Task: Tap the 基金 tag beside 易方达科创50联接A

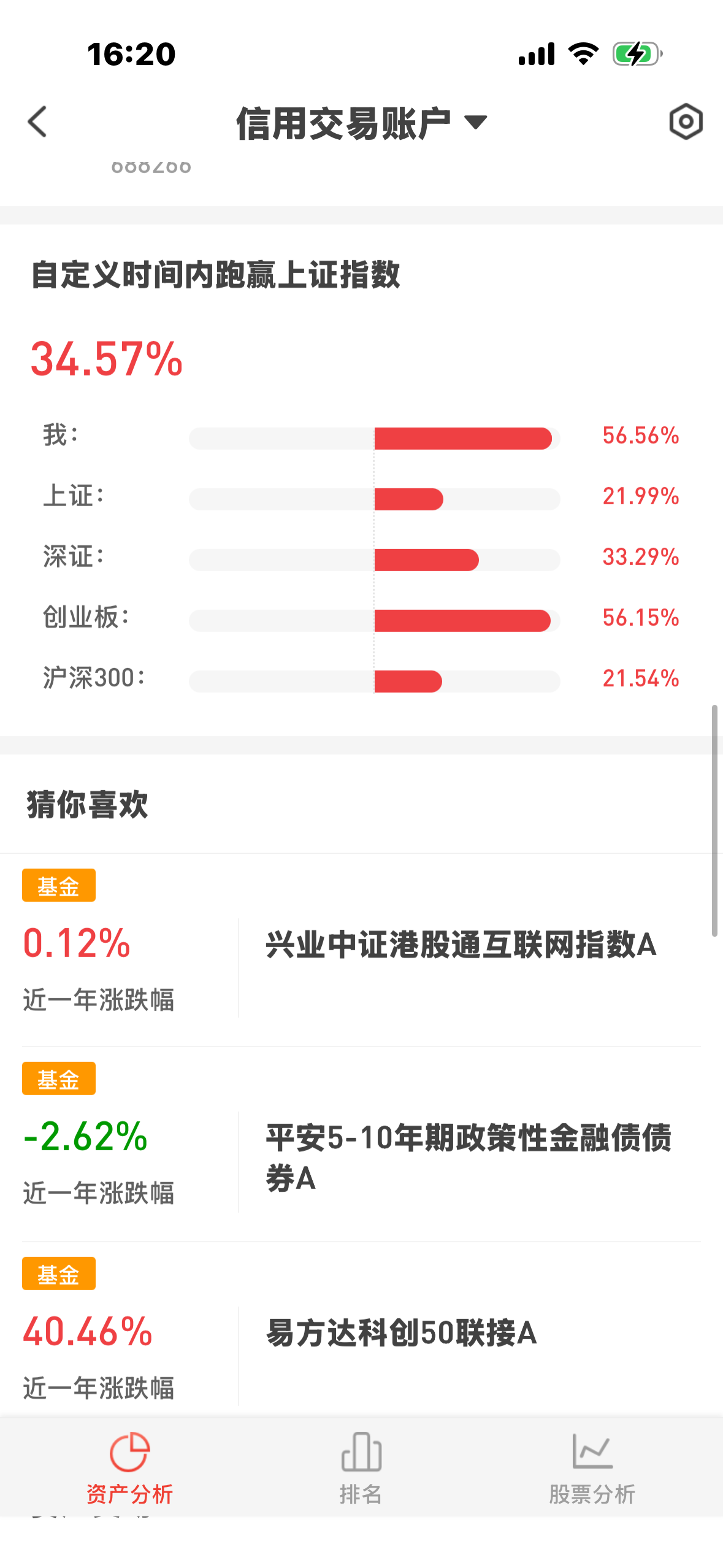Action: coord(58,1274)
